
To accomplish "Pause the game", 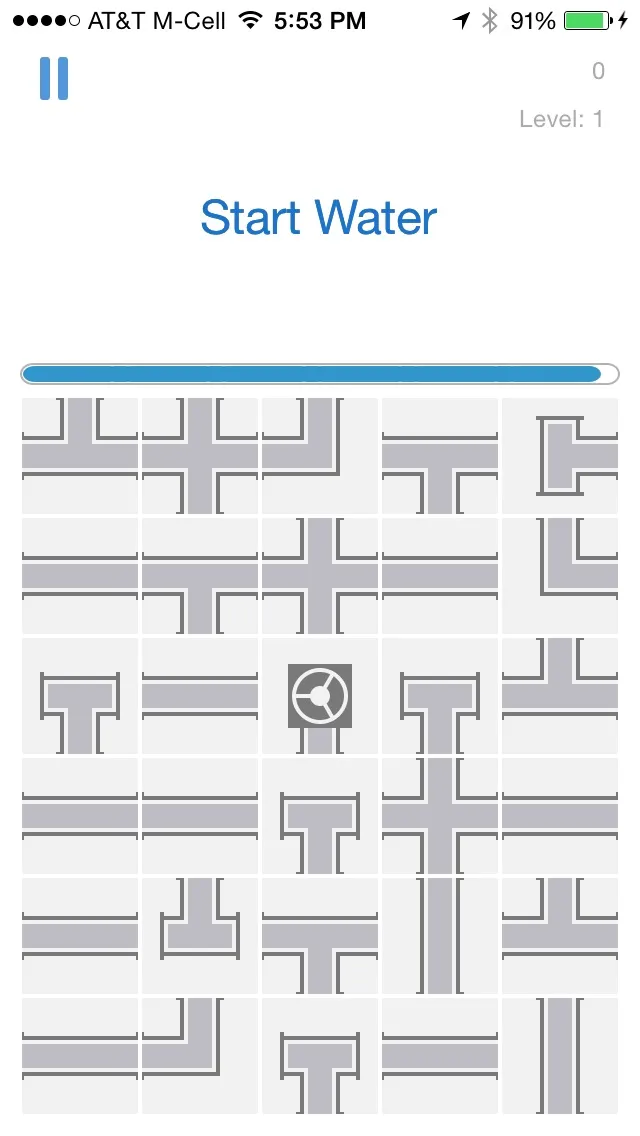I will click(x=54, y=78).
